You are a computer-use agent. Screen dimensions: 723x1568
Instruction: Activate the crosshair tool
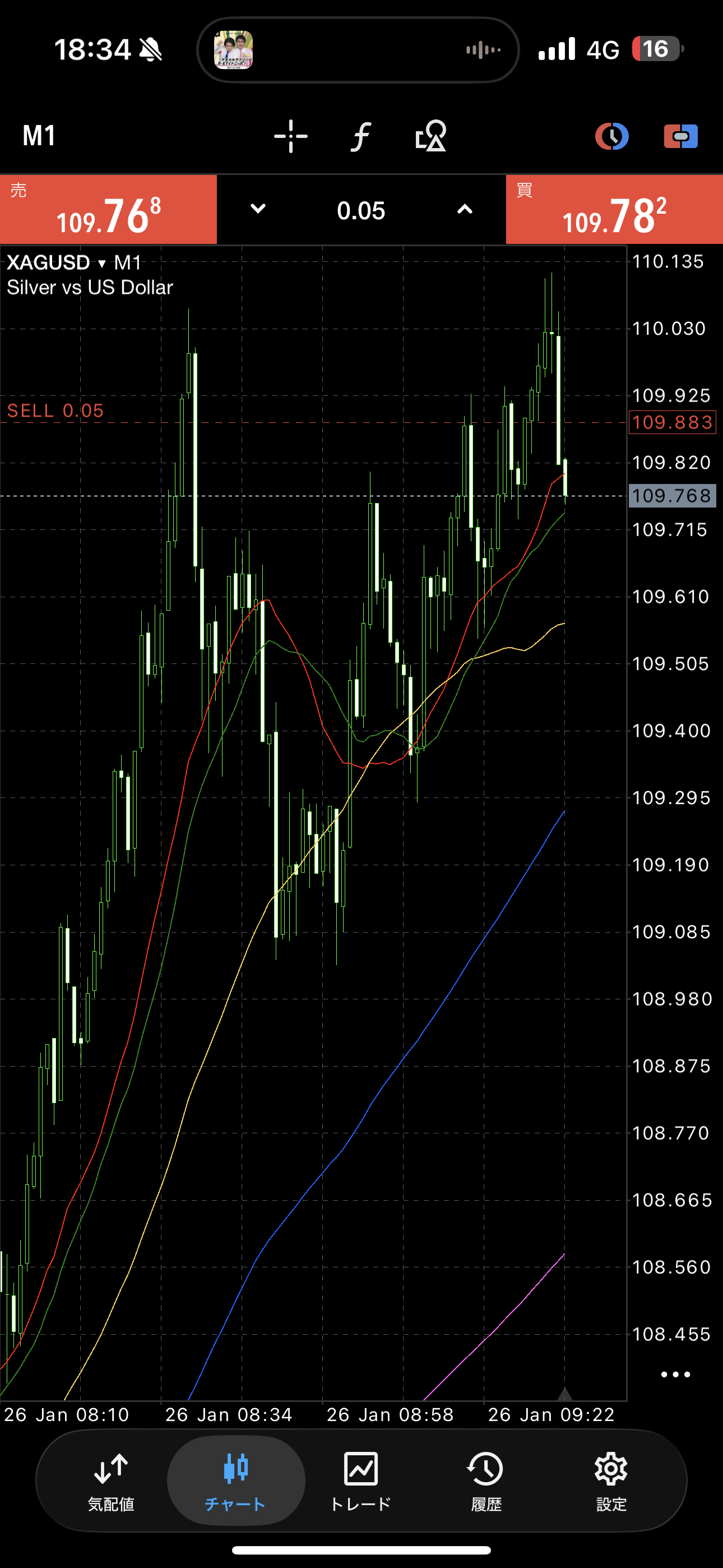[291, 136]
